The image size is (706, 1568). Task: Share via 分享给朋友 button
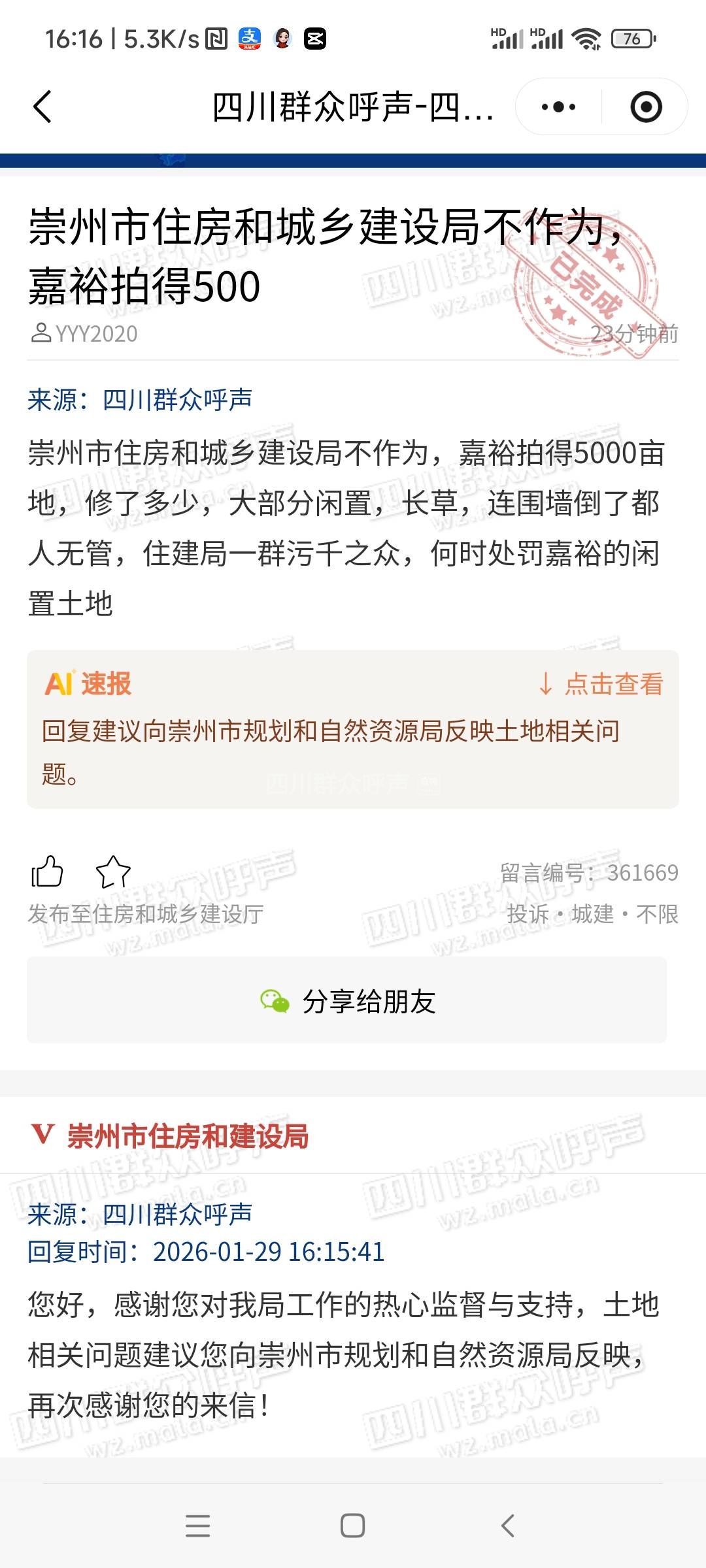347,1000
